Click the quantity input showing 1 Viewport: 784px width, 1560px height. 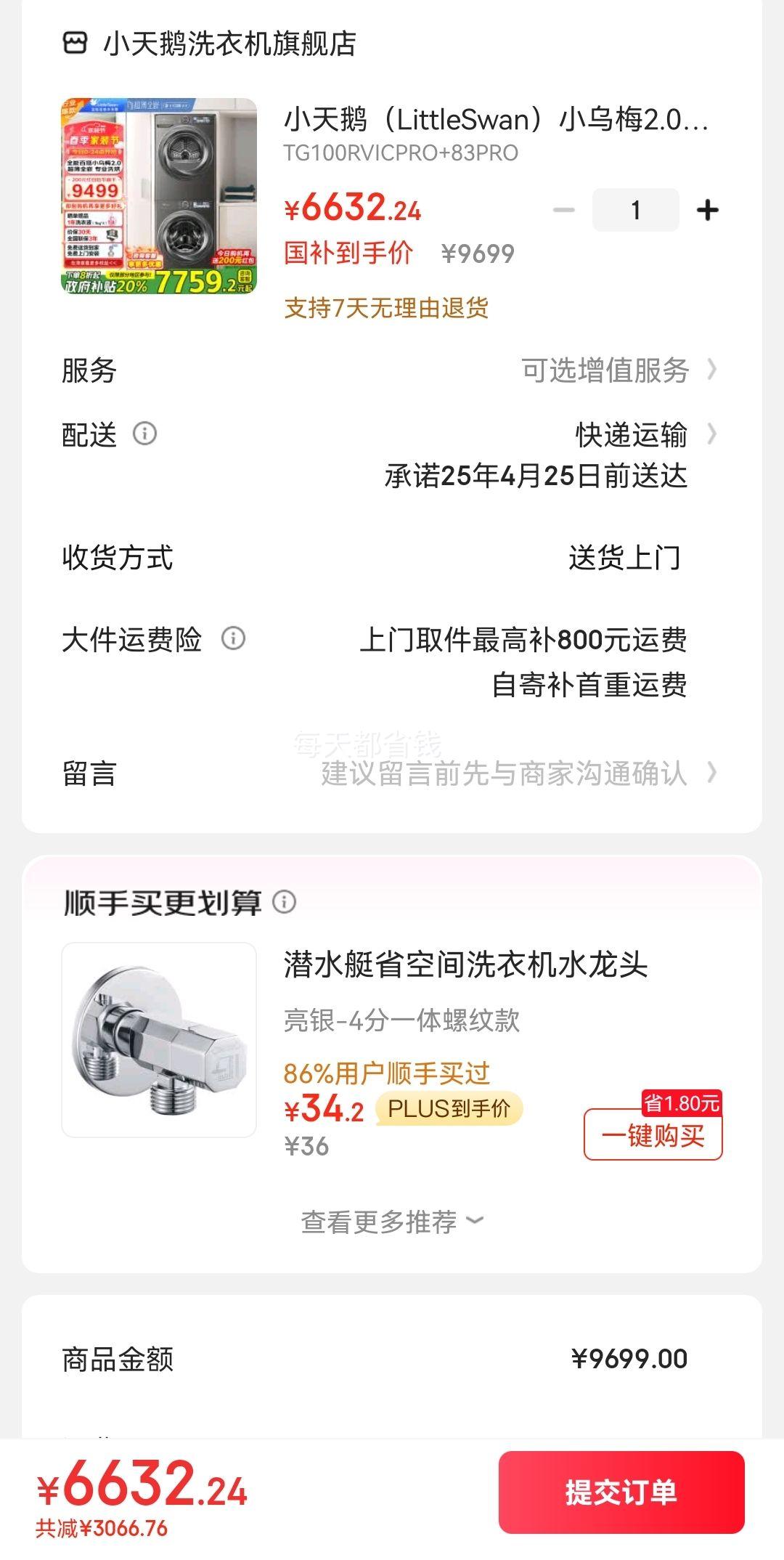click(635, 209)
